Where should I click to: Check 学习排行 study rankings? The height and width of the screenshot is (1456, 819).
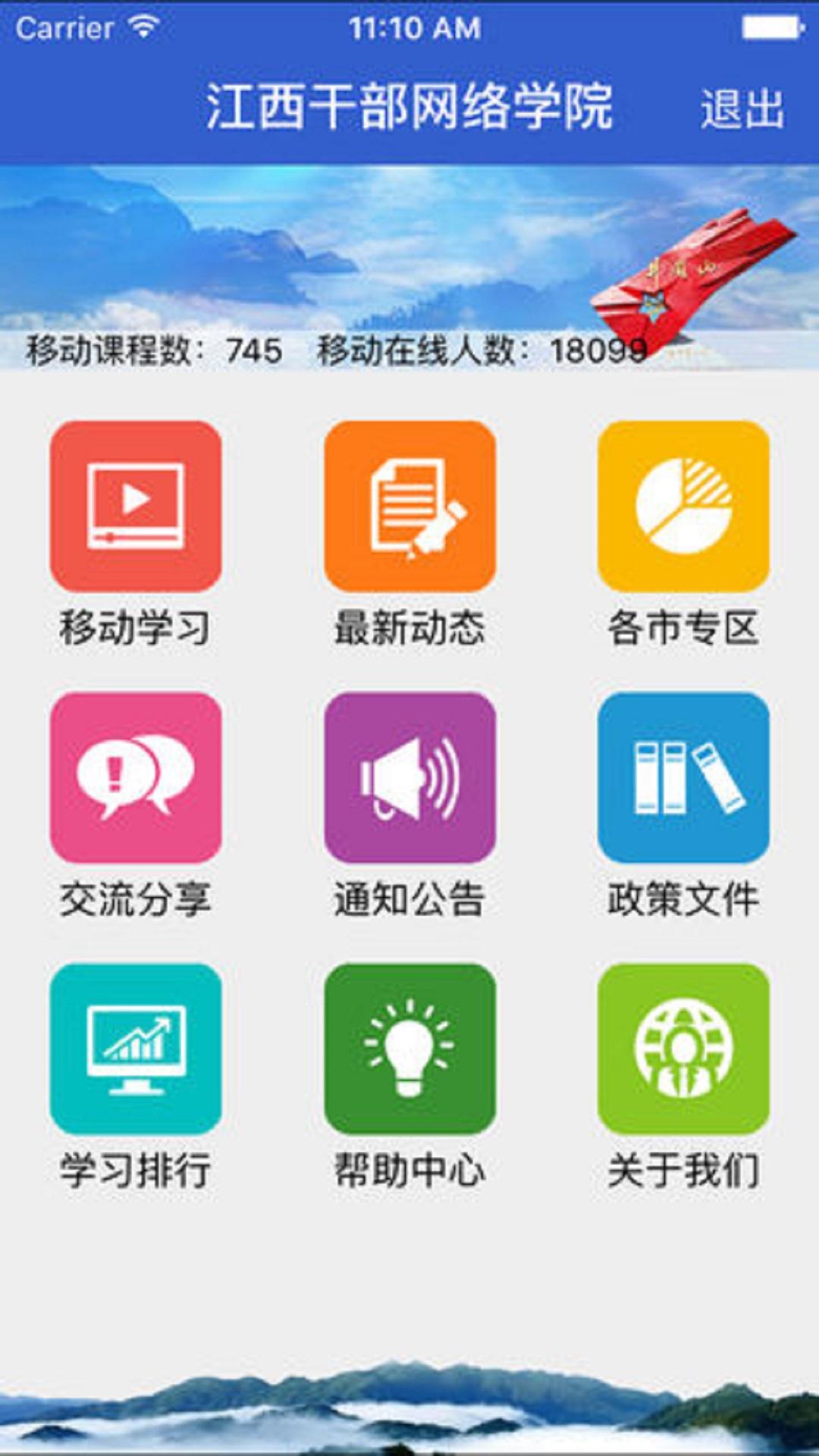[x=136, y=1049]
